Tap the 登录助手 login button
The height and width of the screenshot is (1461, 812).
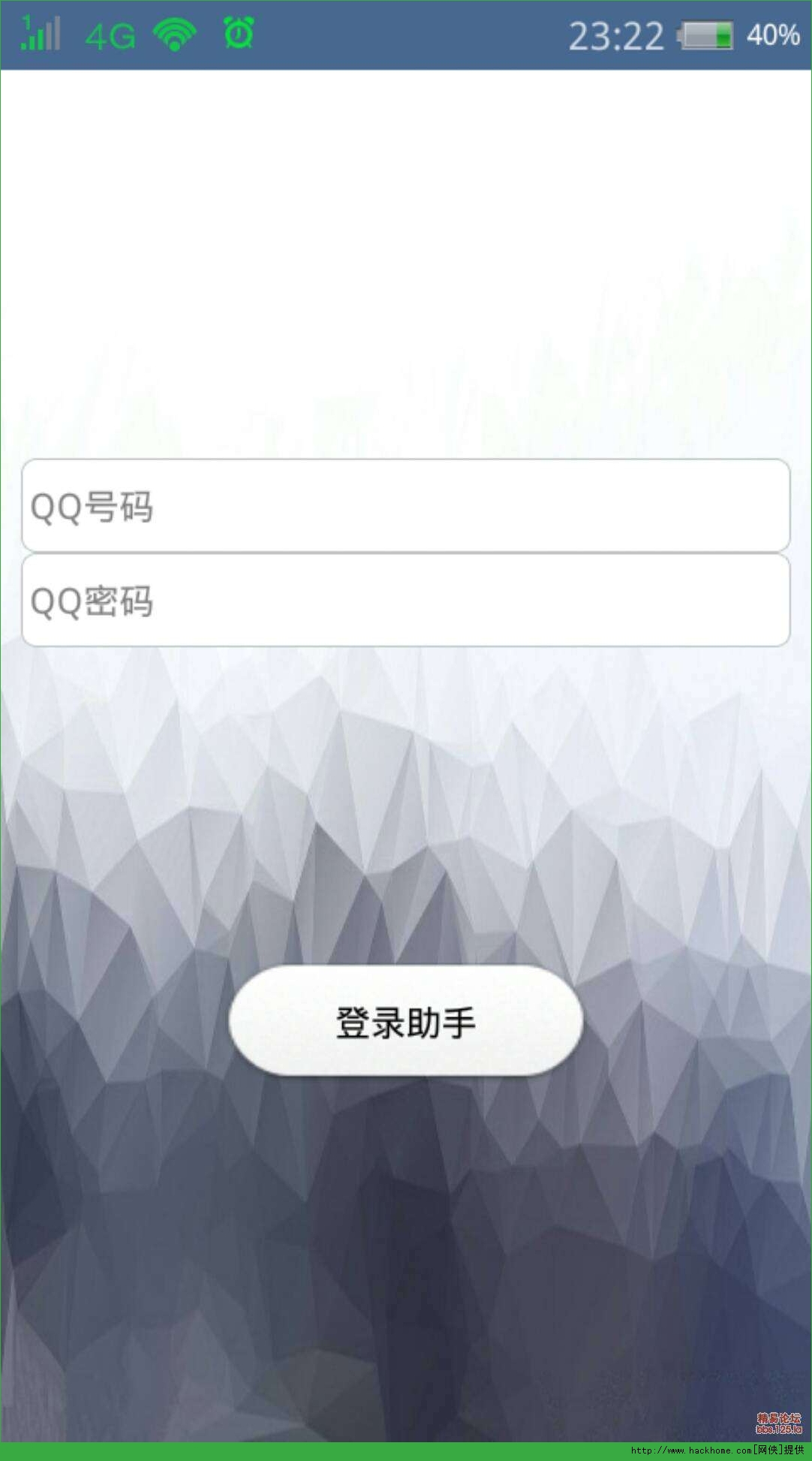pyautogui.click(x=405, y=1021)
